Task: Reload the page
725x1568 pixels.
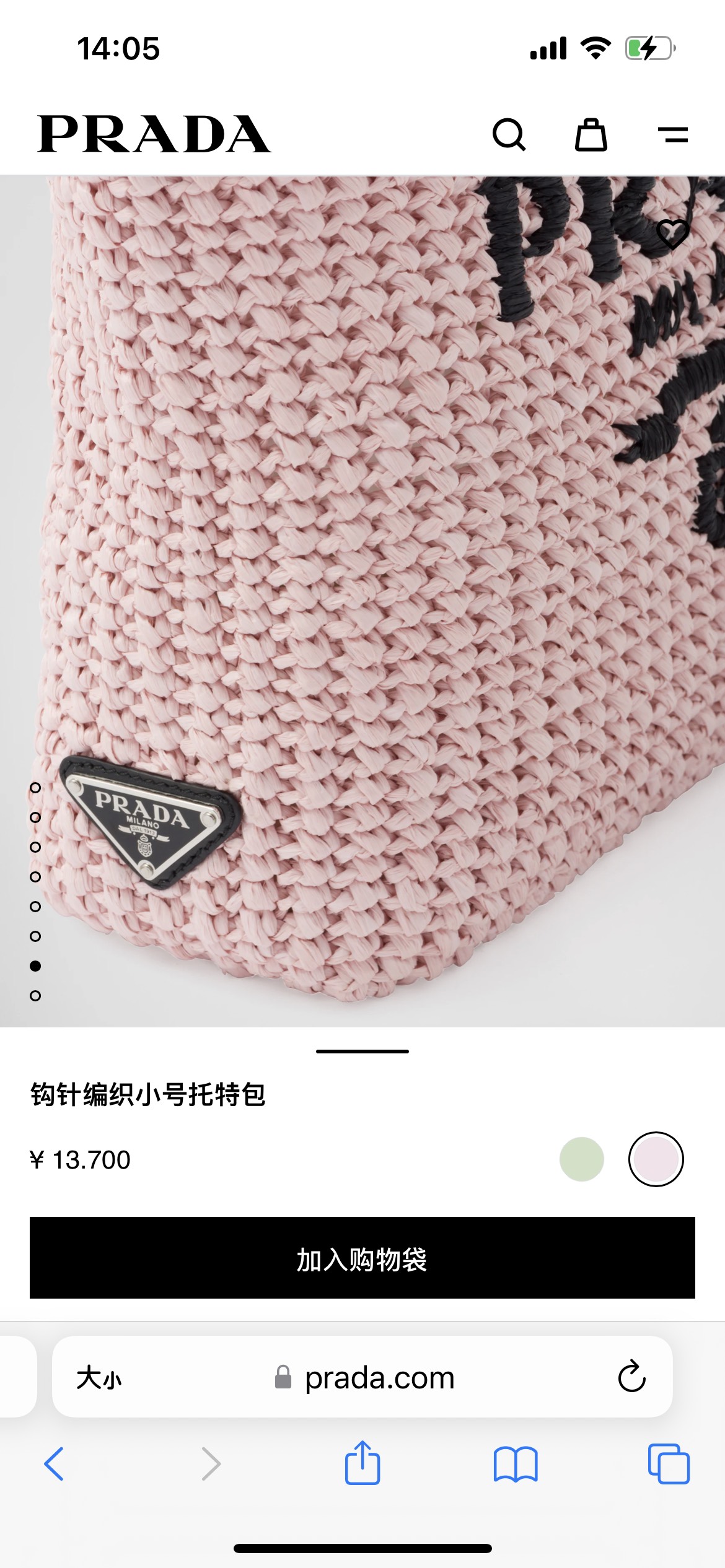Action: (632, 1377)
